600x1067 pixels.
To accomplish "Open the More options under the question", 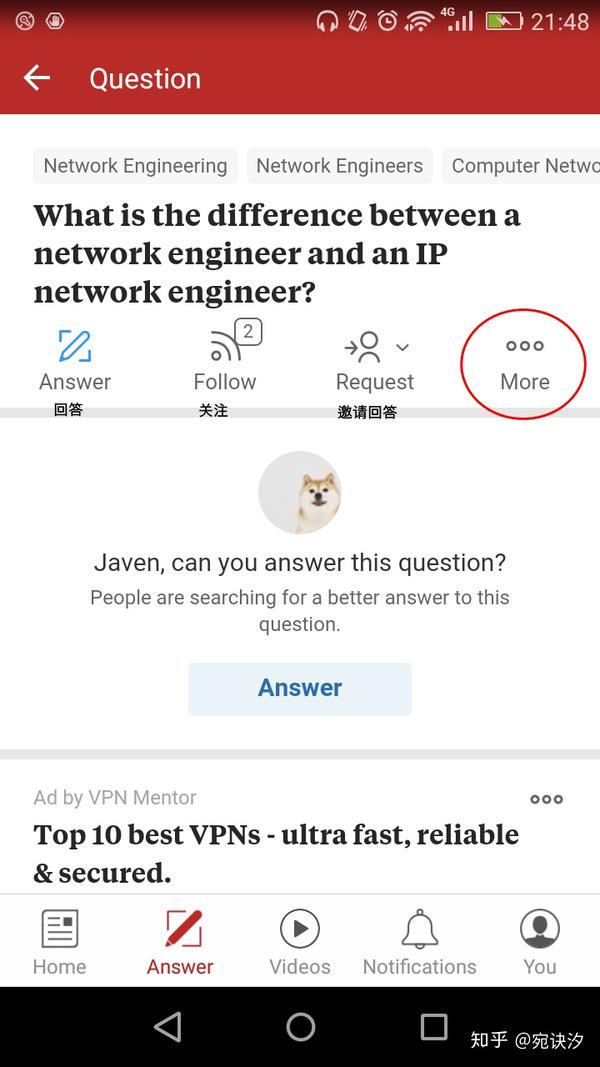I will 524,361.
